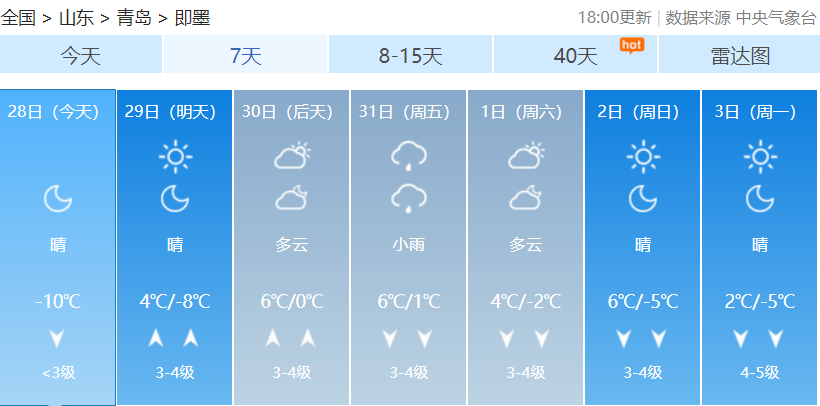The width and height of the screenshot is (820, 406).
Task: Open the 31日 (周五) forecast card
Action: tap(408, 247)
